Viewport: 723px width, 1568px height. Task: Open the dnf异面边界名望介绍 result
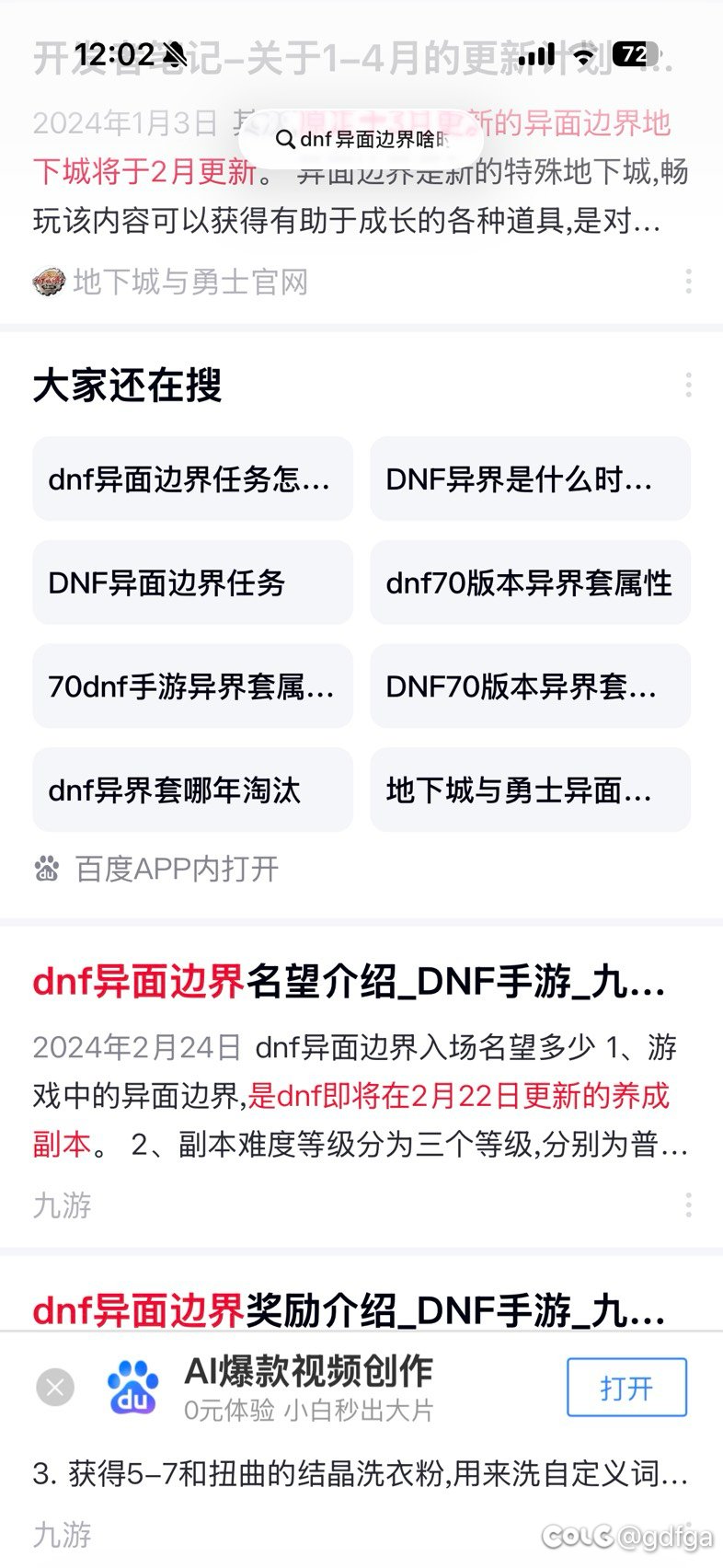tap(350, 983)
